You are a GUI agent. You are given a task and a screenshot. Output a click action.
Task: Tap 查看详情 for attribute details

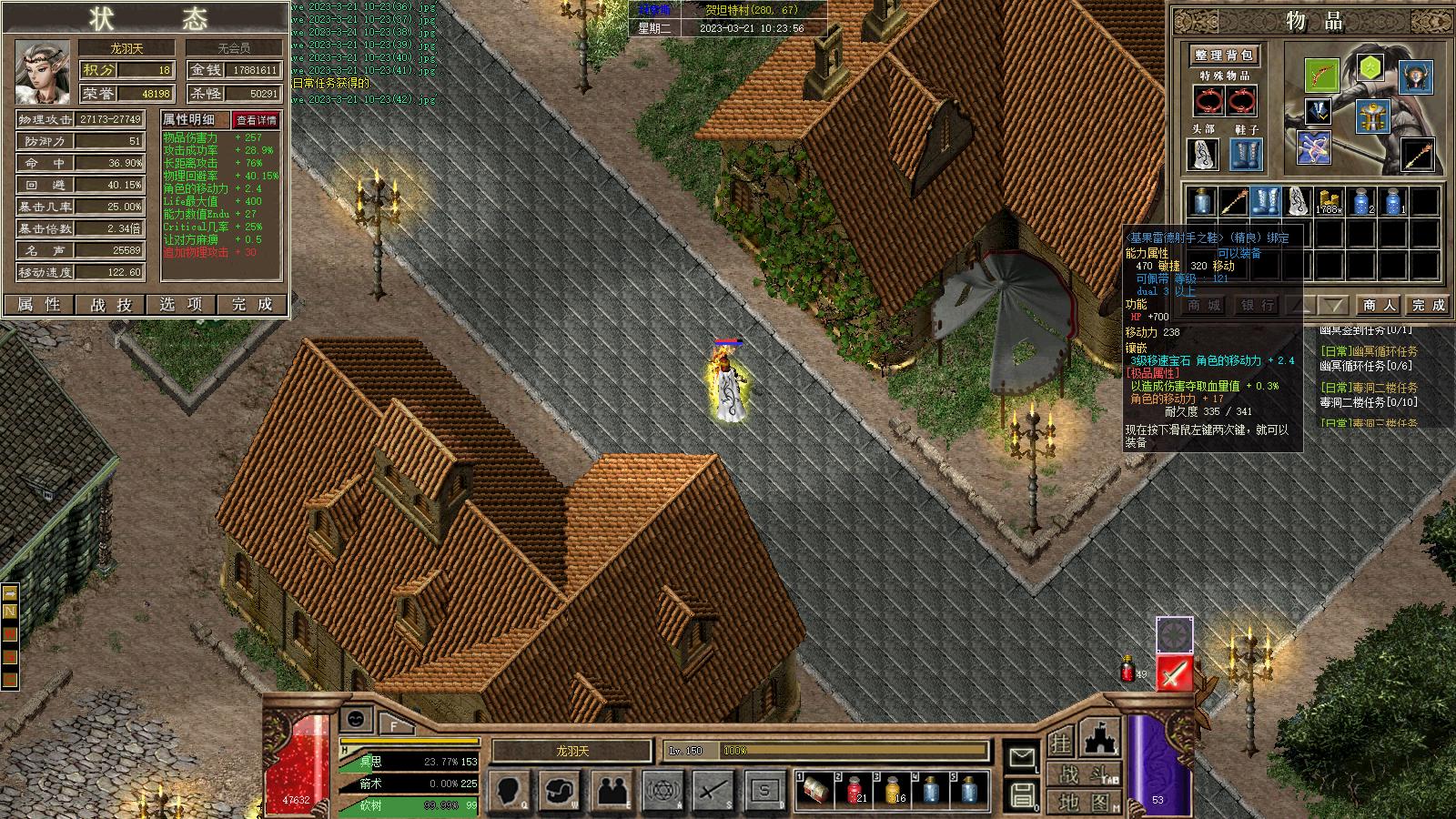pos(256,120)
